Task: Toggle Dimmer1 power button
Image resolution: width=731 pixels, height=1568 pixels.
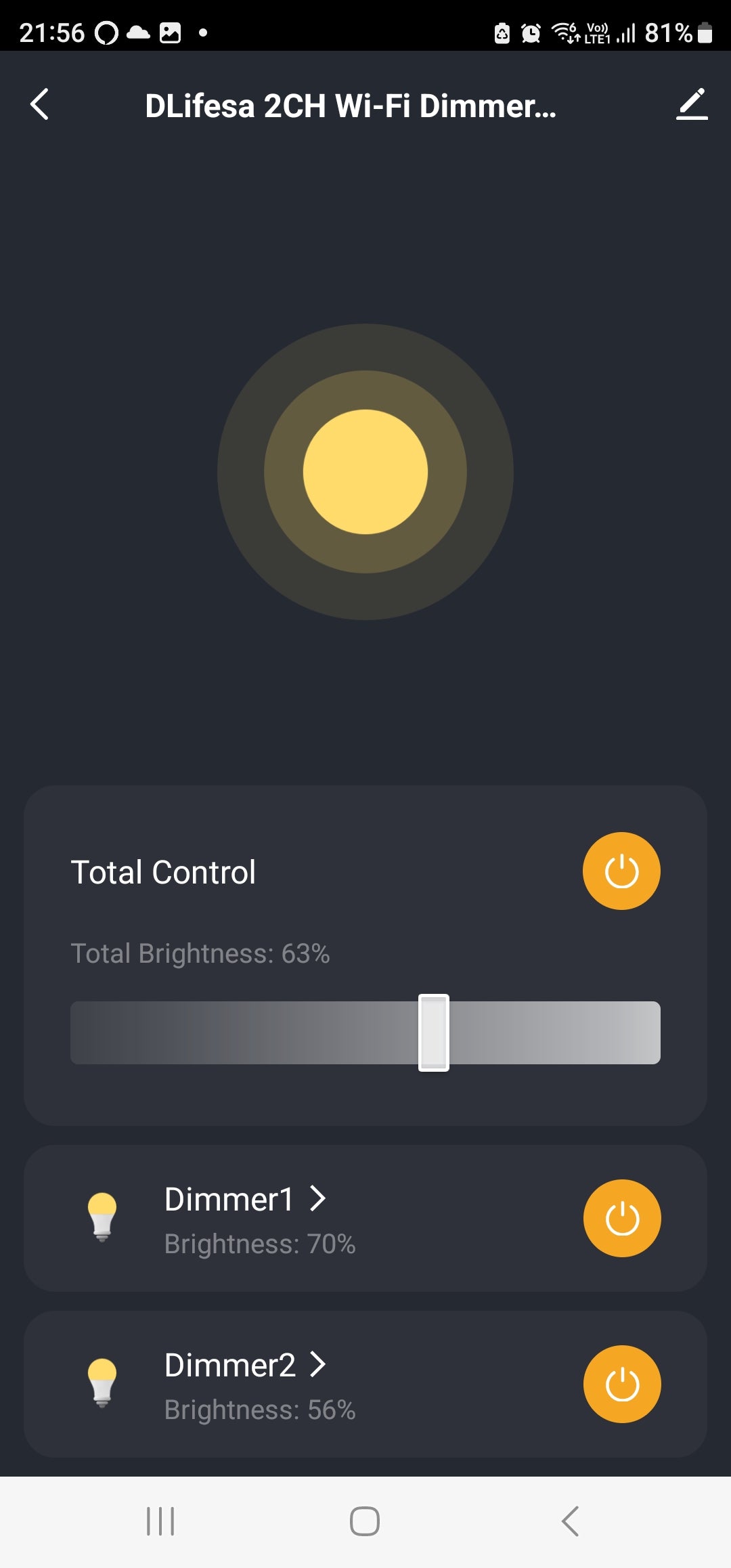Action: (621, 1218)
